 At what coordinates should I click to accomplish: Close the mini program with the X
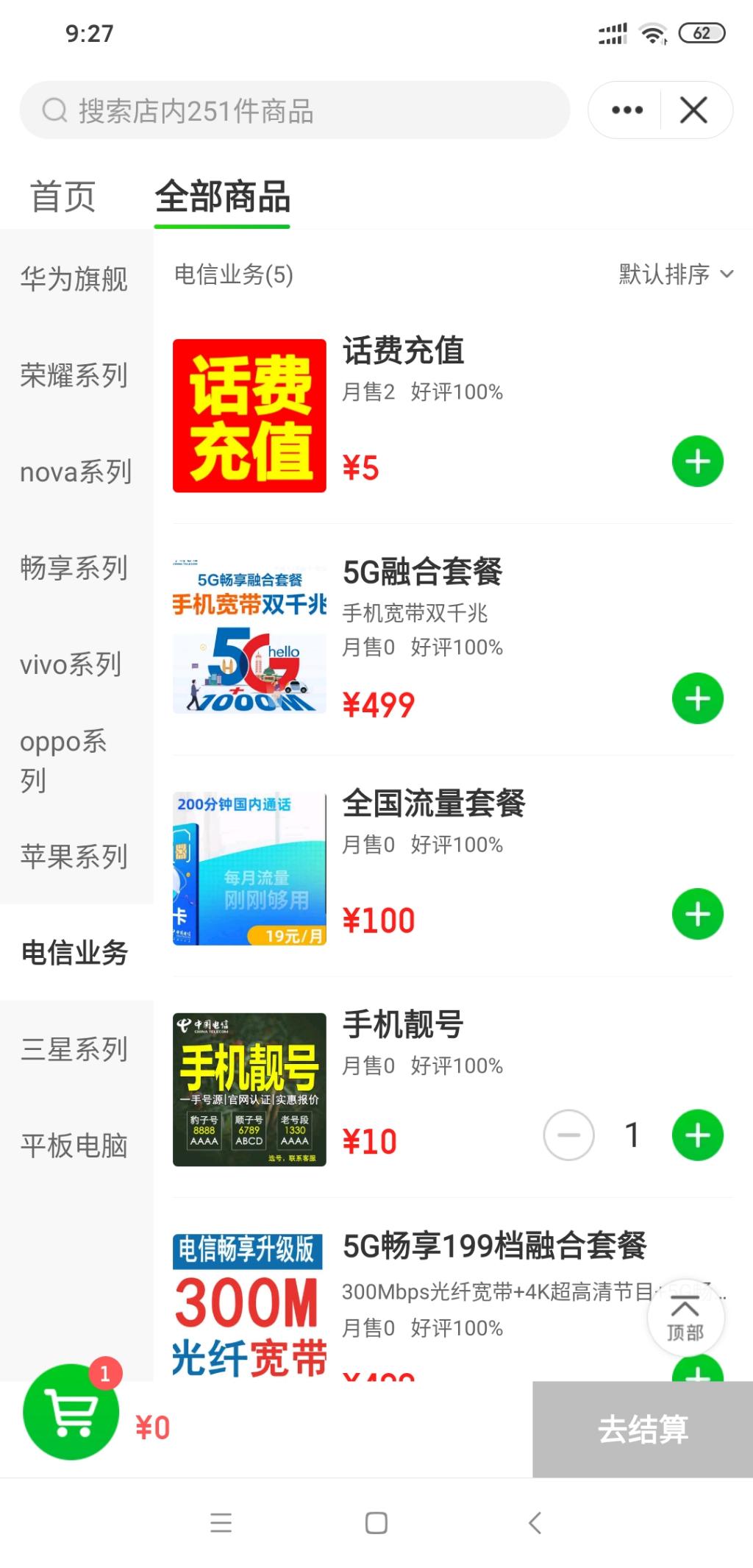tap(693, 110)
